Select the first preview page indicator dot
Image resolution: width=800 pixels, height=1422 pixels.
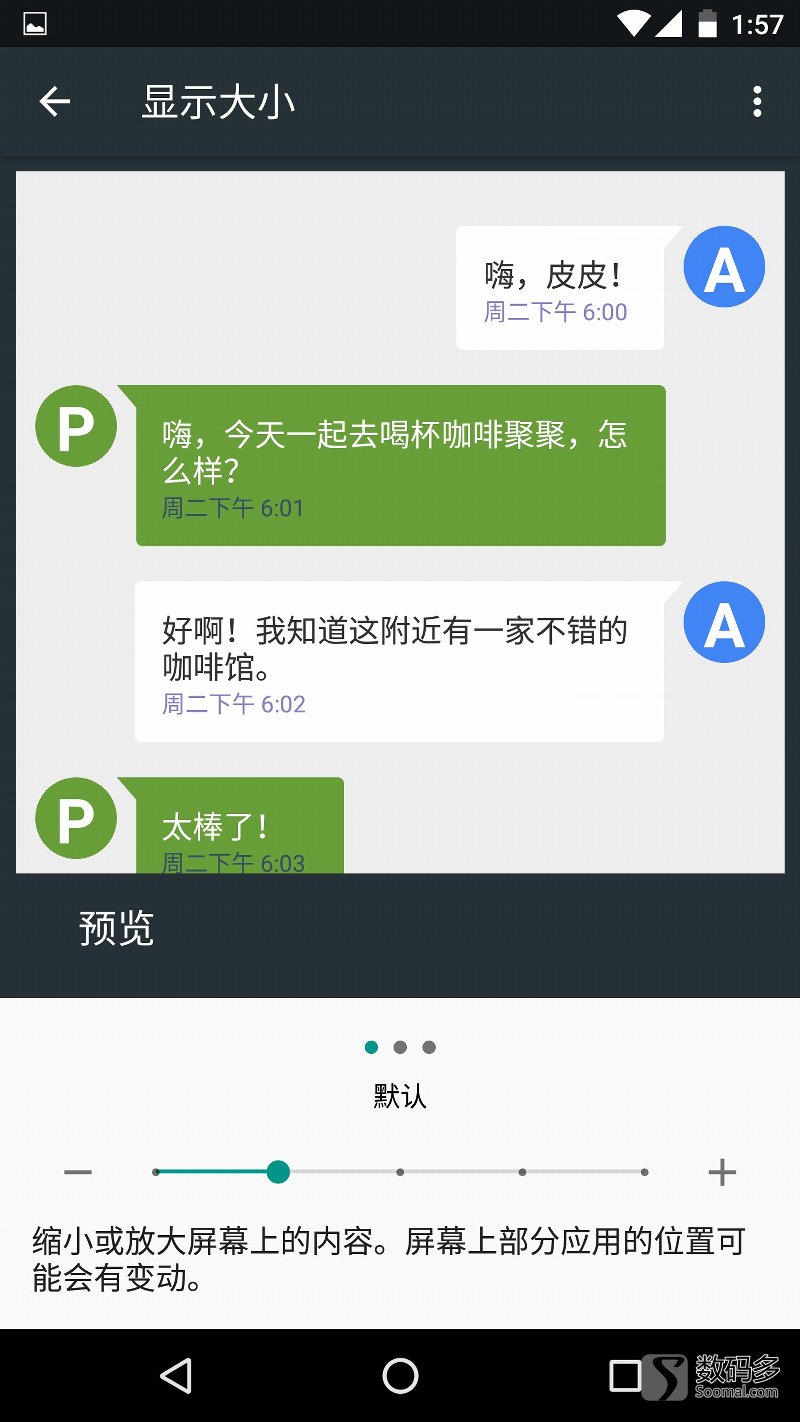click(x=371, y=1047)
